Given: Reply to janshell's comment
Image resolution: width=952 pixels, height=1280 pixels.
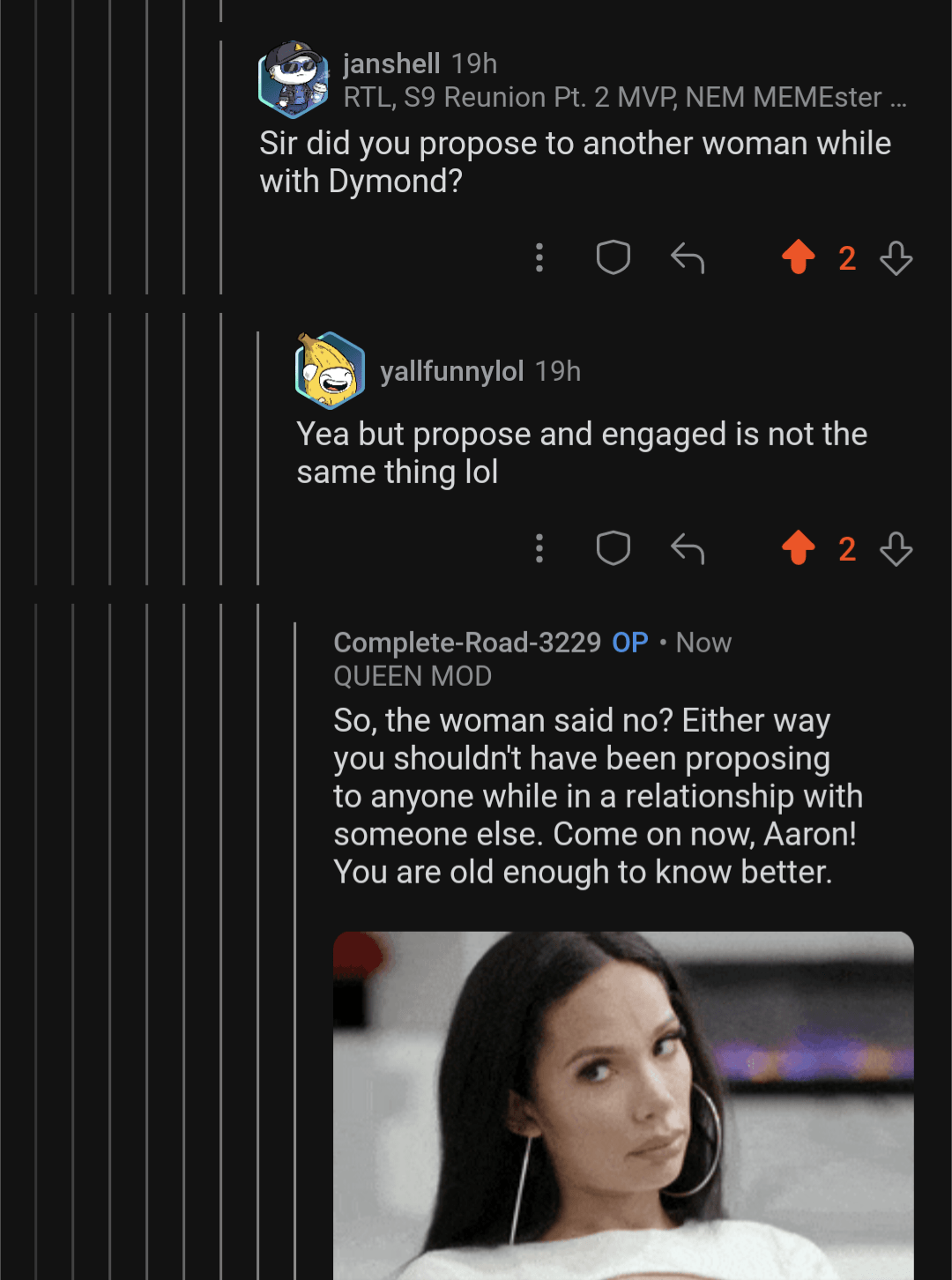Looking at the screenshot, I should point(688,257).
